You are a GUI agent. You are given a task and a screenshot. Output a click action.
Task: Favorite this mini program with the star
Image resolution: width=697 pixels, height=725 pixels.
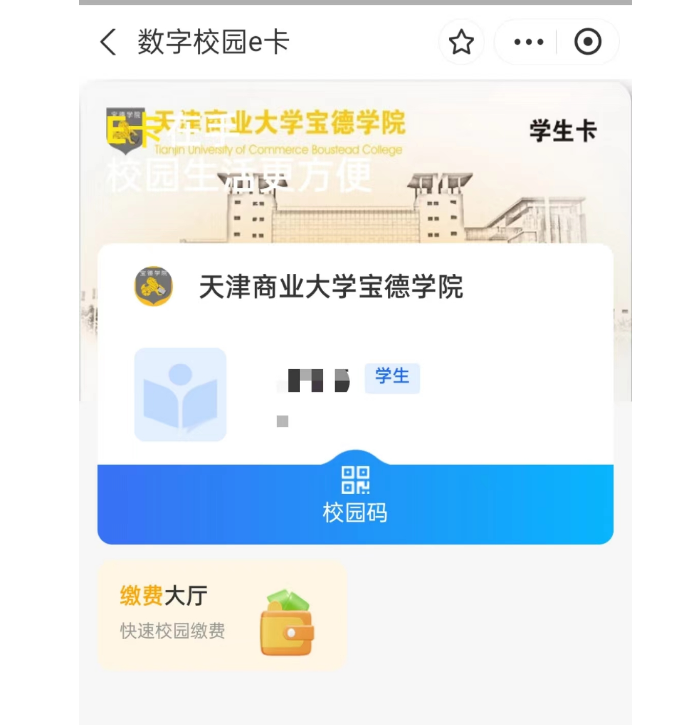(x=461, y=42)
